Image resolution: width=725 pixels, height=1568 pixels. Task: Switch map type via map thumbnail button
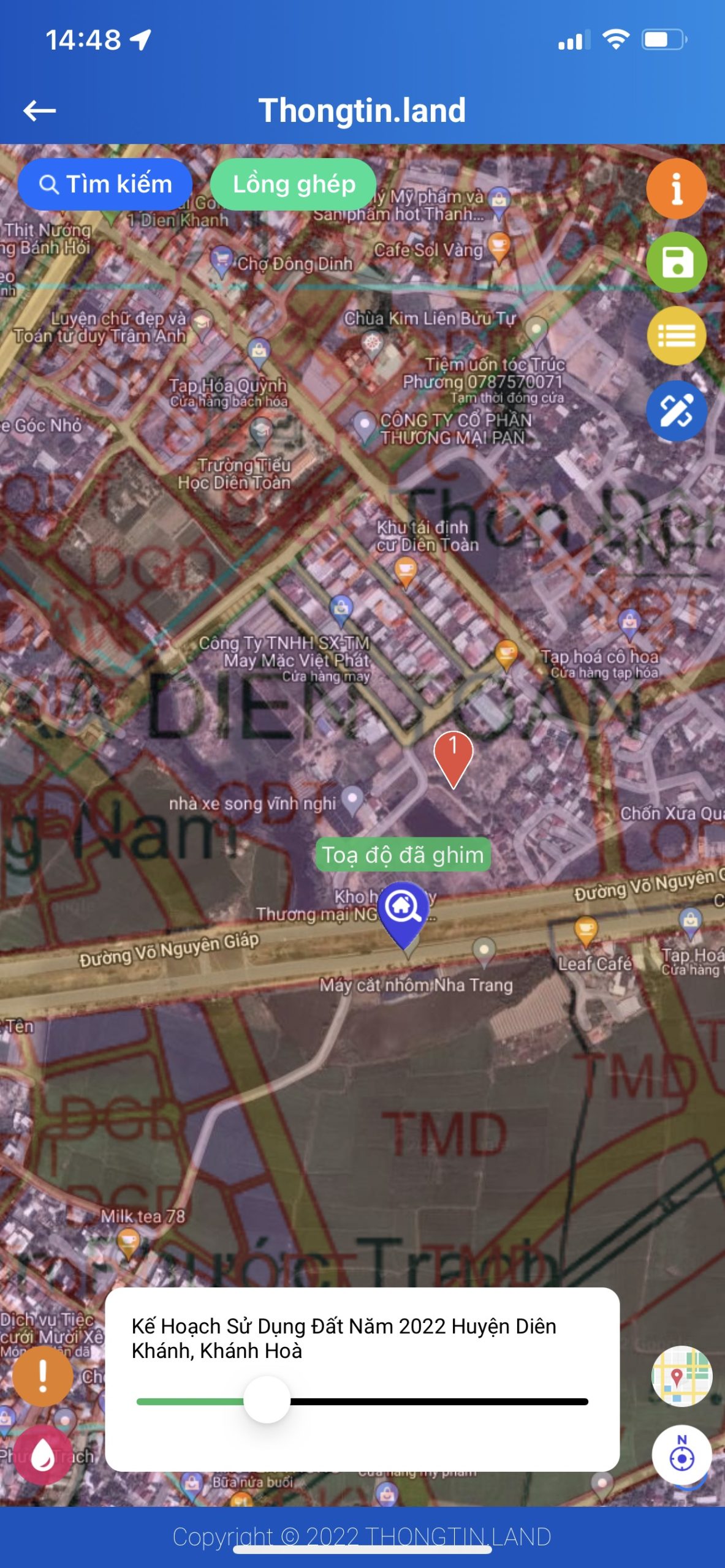pyautogui.click(x=681, y=1376)
